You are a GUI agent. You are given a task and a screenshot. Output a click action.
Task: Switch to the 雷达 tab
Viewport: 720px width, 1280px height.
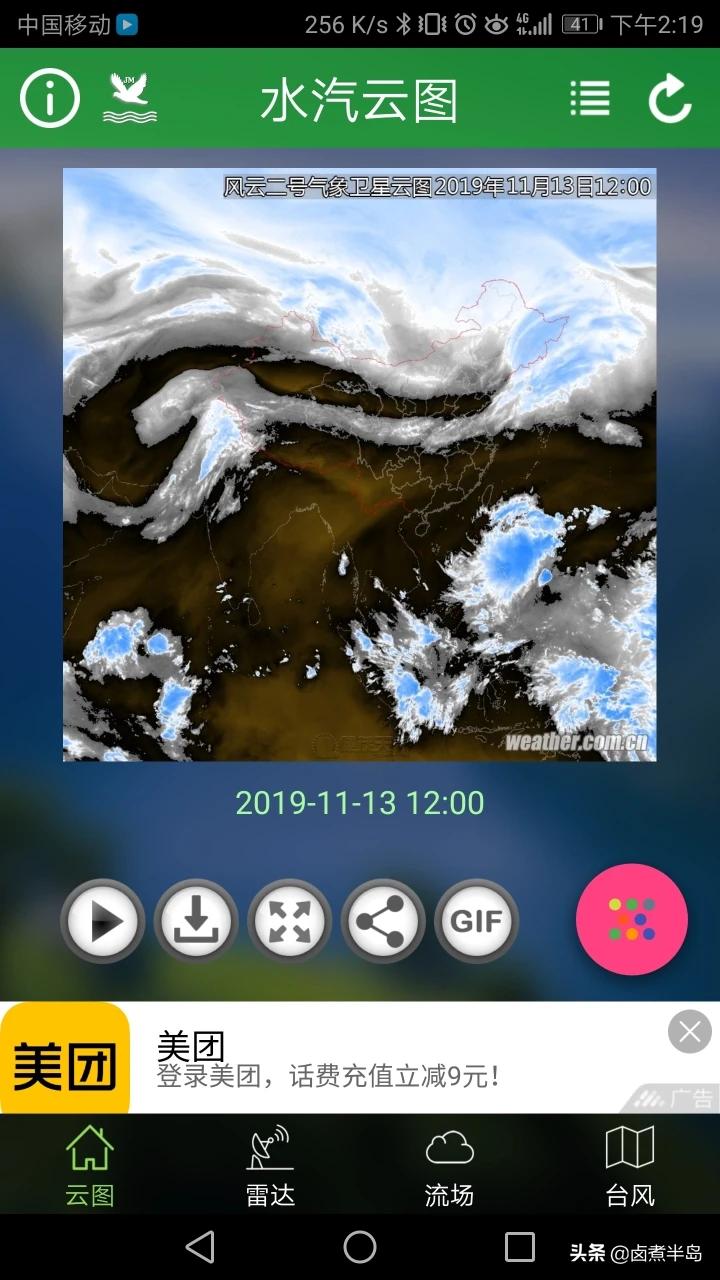[270, 1165]
